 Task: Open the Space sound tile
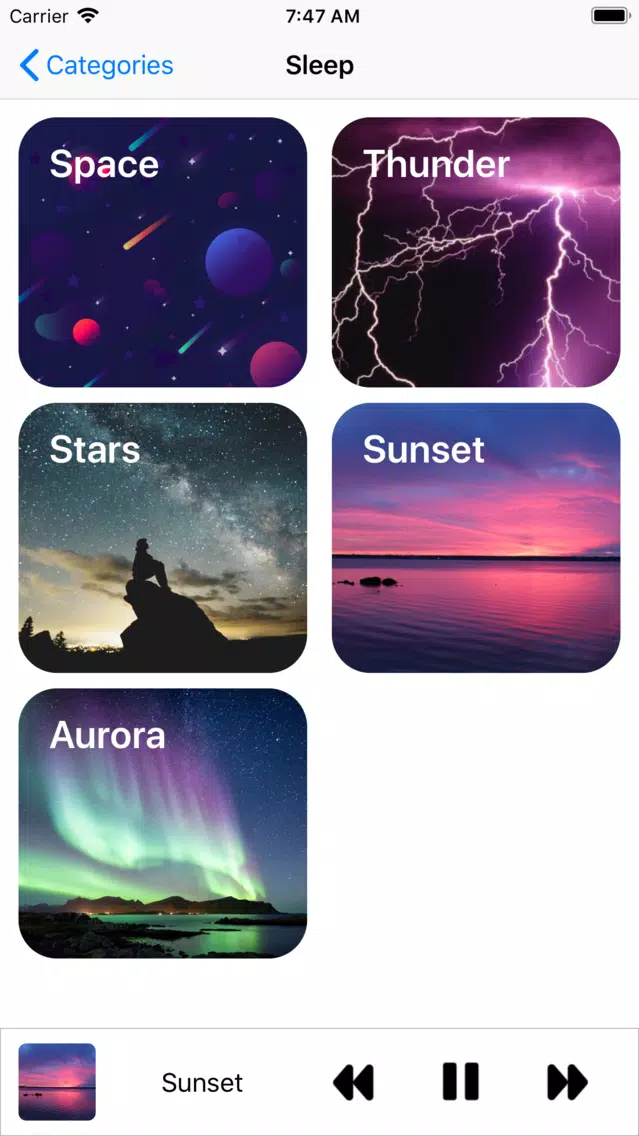[x=162, y=252]
